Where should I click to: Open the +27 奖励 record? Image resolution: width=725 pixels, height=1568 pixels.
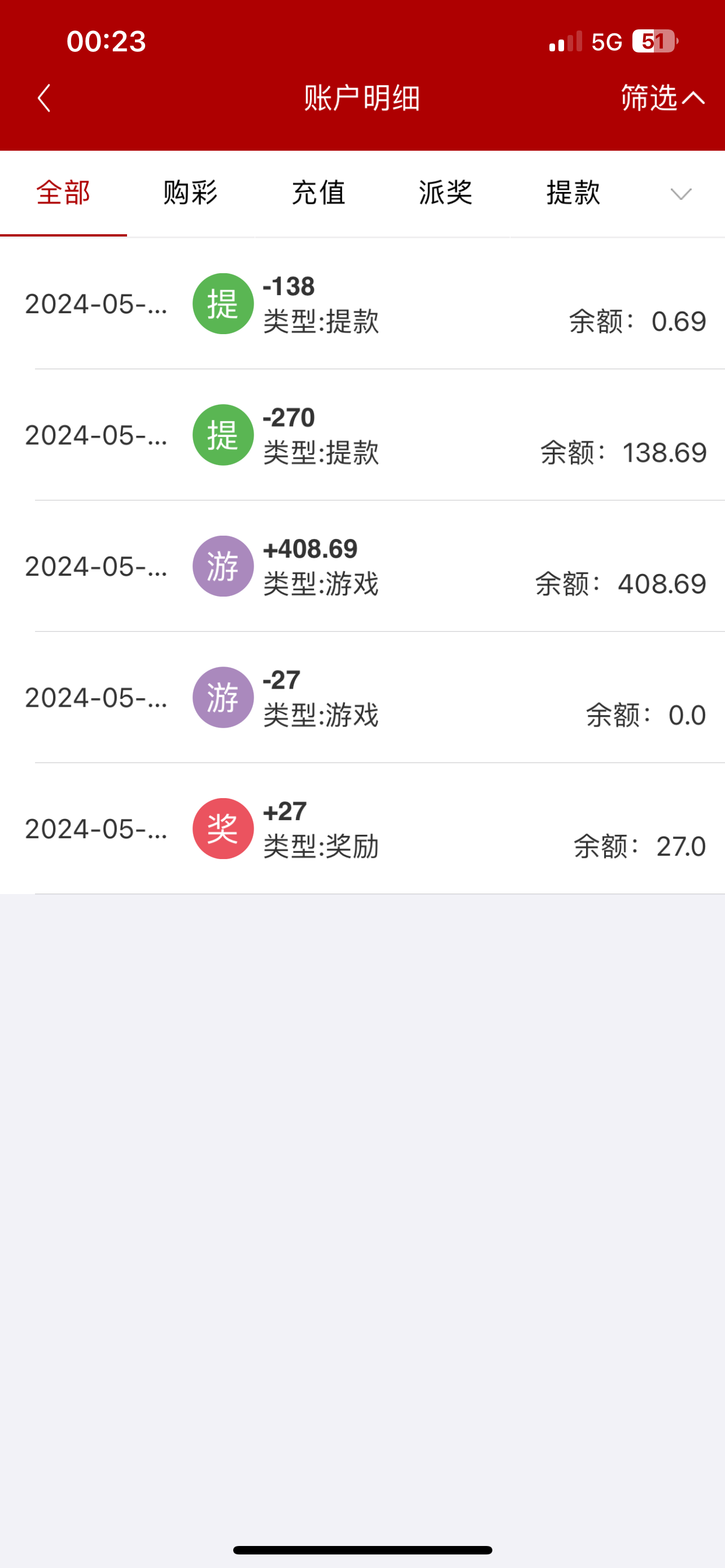point(365,829)
